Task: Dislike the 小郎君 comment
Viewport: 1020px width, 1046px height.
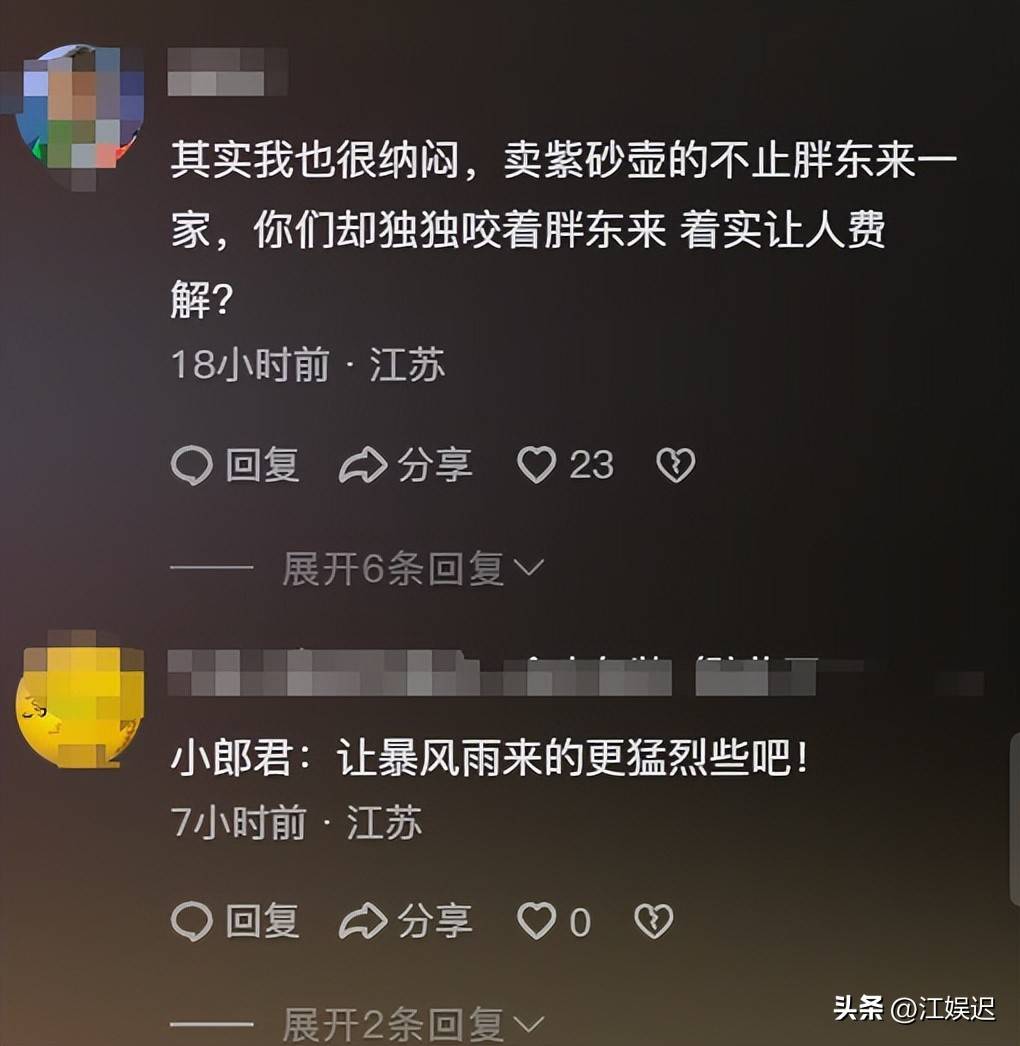Action: (654, 921)
